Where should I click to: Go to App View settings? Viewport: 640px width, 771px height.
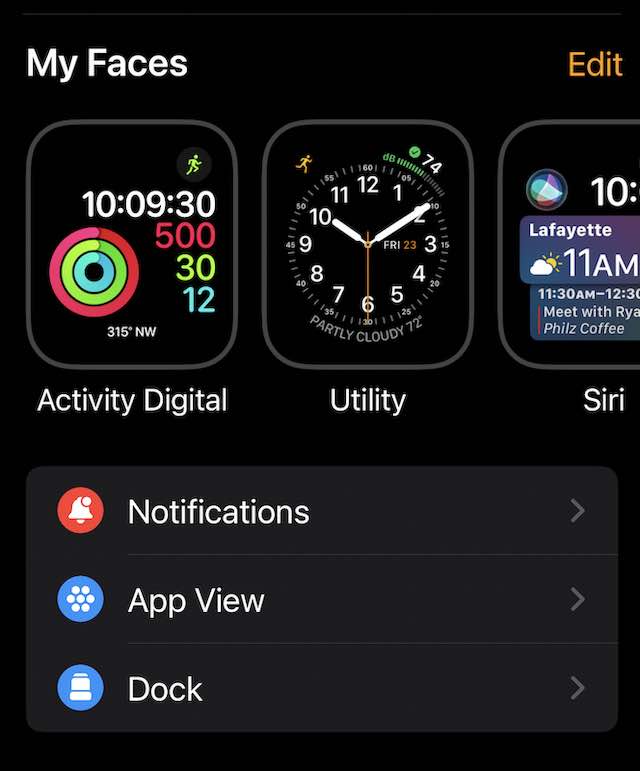coord(321,600)
